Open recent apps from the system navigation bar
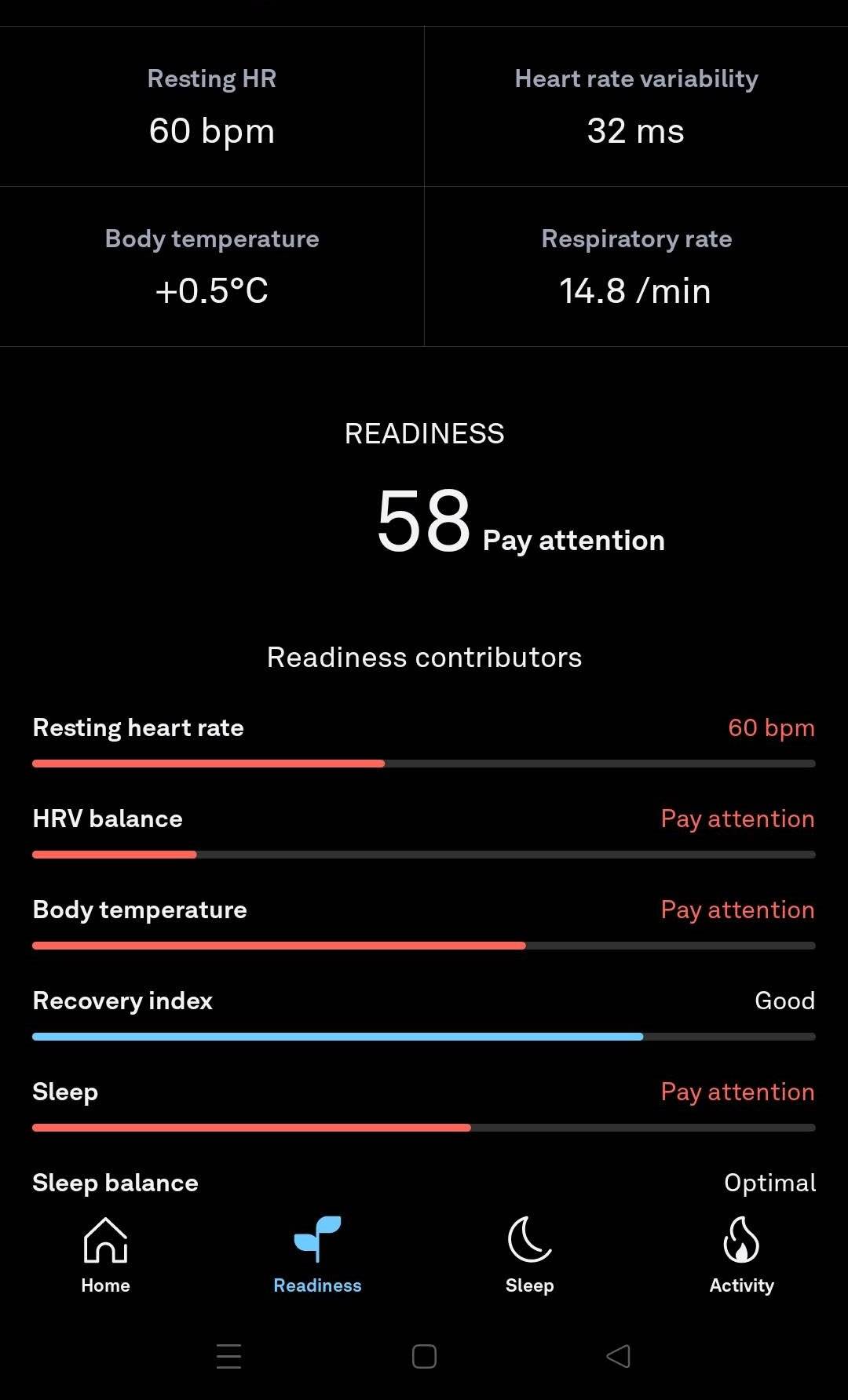The image size is (848, 1400). (x=228, y=1356)
